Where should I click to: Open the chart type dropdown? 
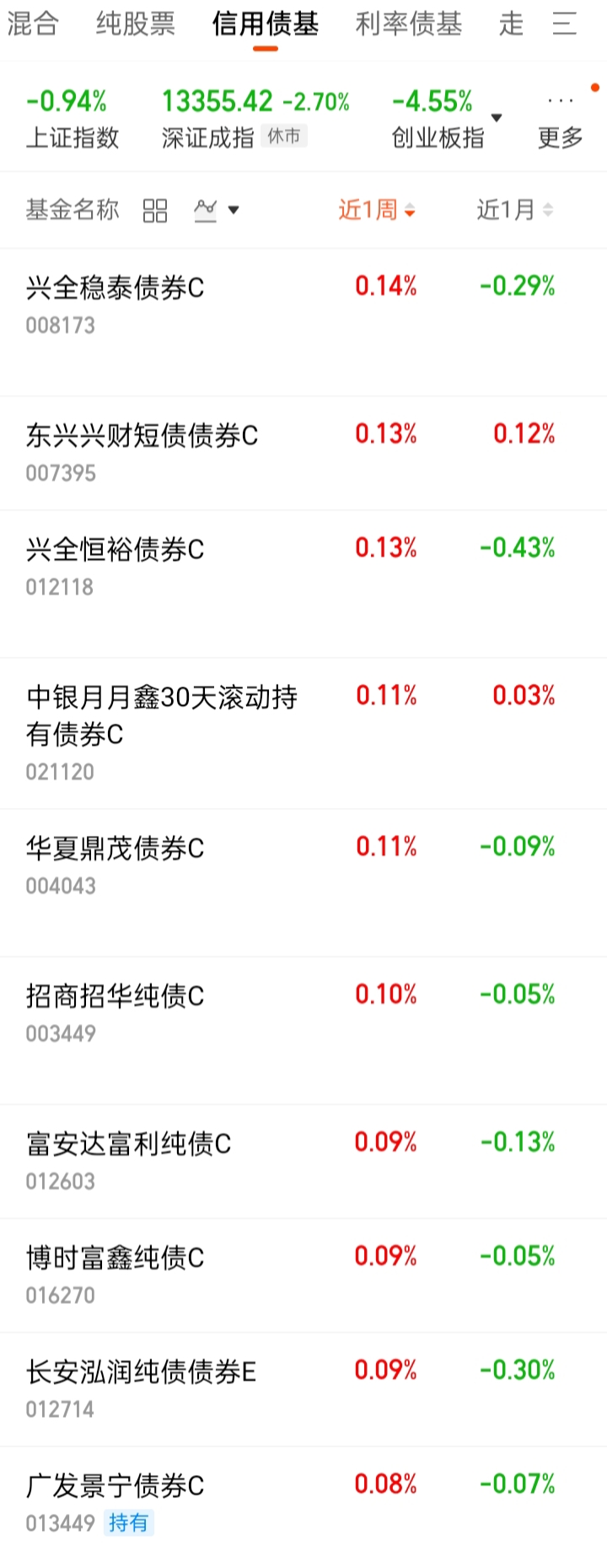[x=217, y=210]
